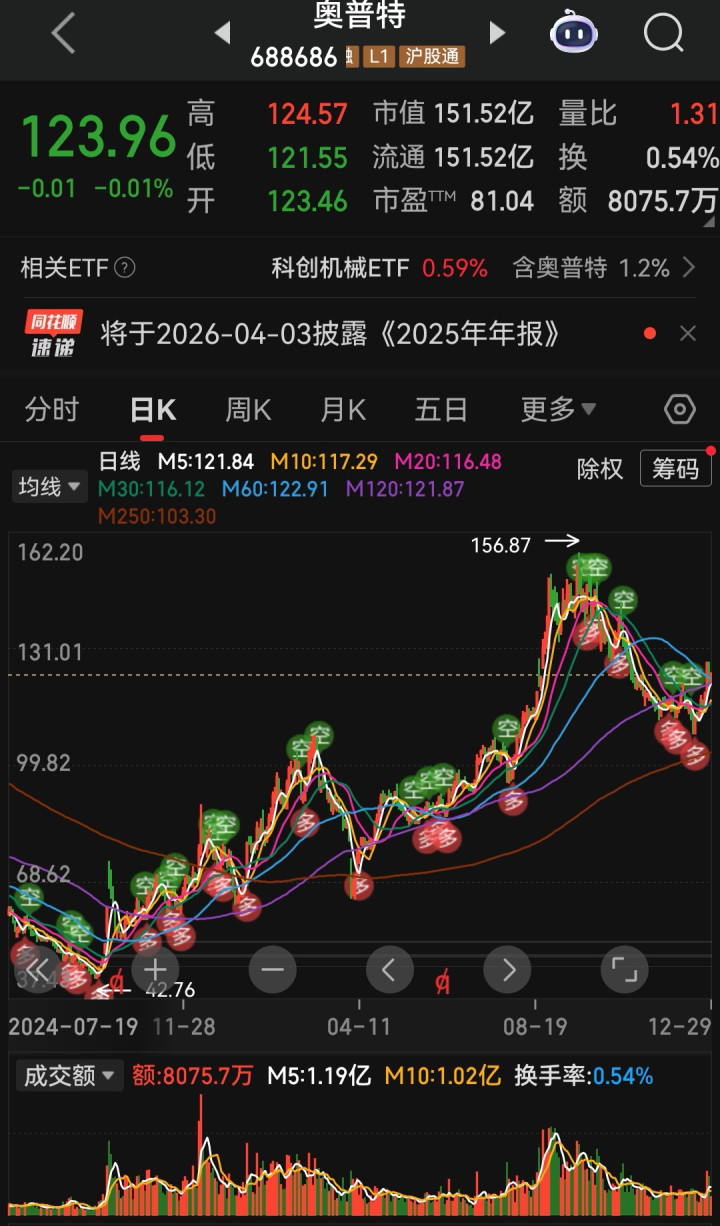The image size is (720, 1226).
Task: Open the 均线 indicator dropdown
Action: click(48, 487)
